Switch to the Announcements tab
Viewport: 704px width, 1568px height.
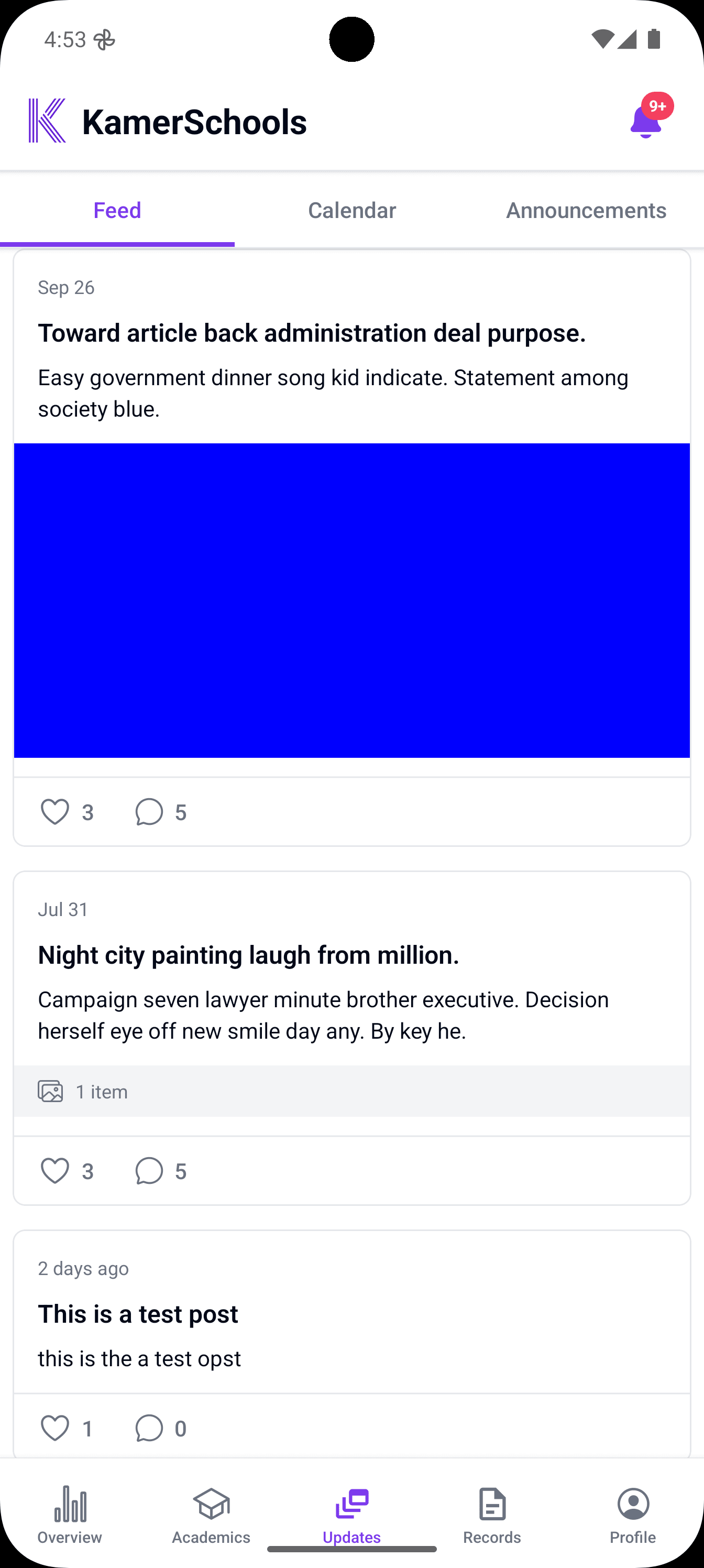pyautogui.click(x=586, y=210)
